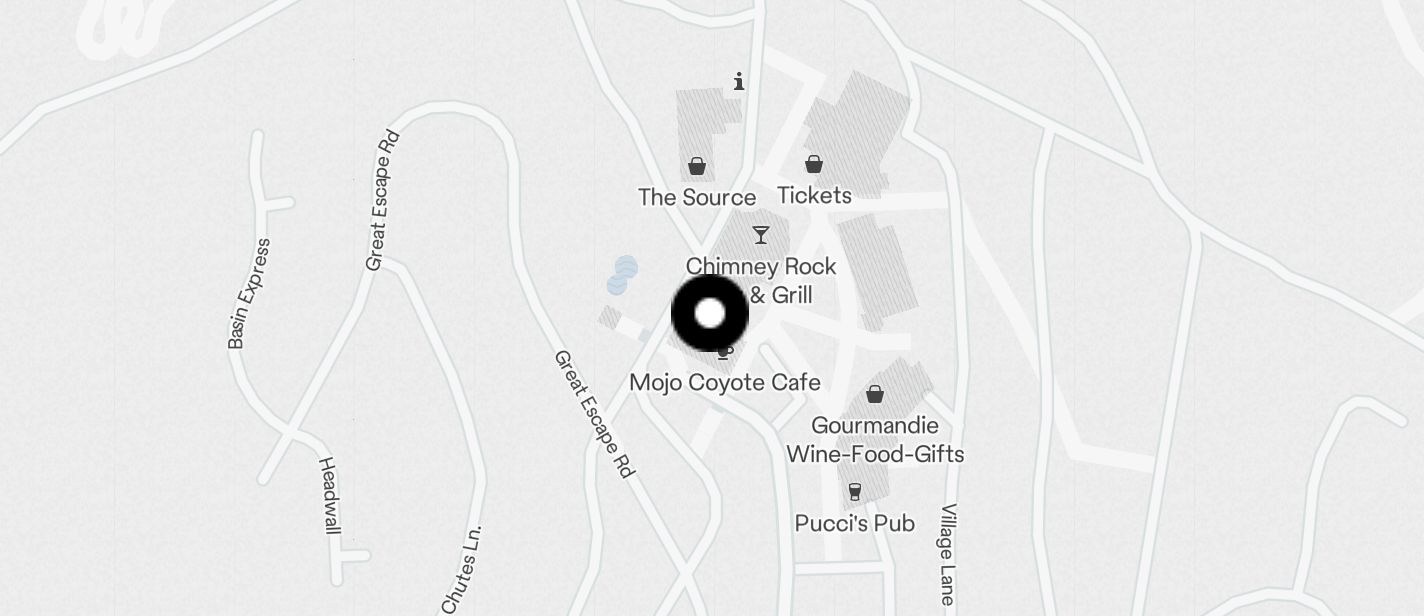The width and height of the screenshot is (1424, 616).
Task: Select Gourmandie Wine-Food-Gifts shop marker
Action: click(875, 395)
